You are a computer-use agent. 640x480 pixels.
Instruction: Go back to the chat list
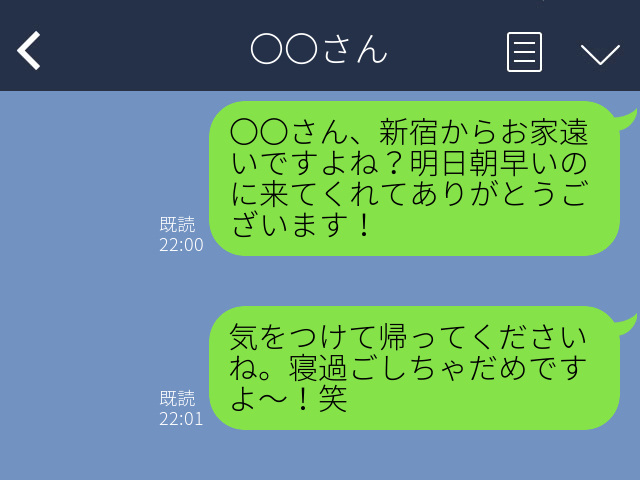[x=29, y=50]
